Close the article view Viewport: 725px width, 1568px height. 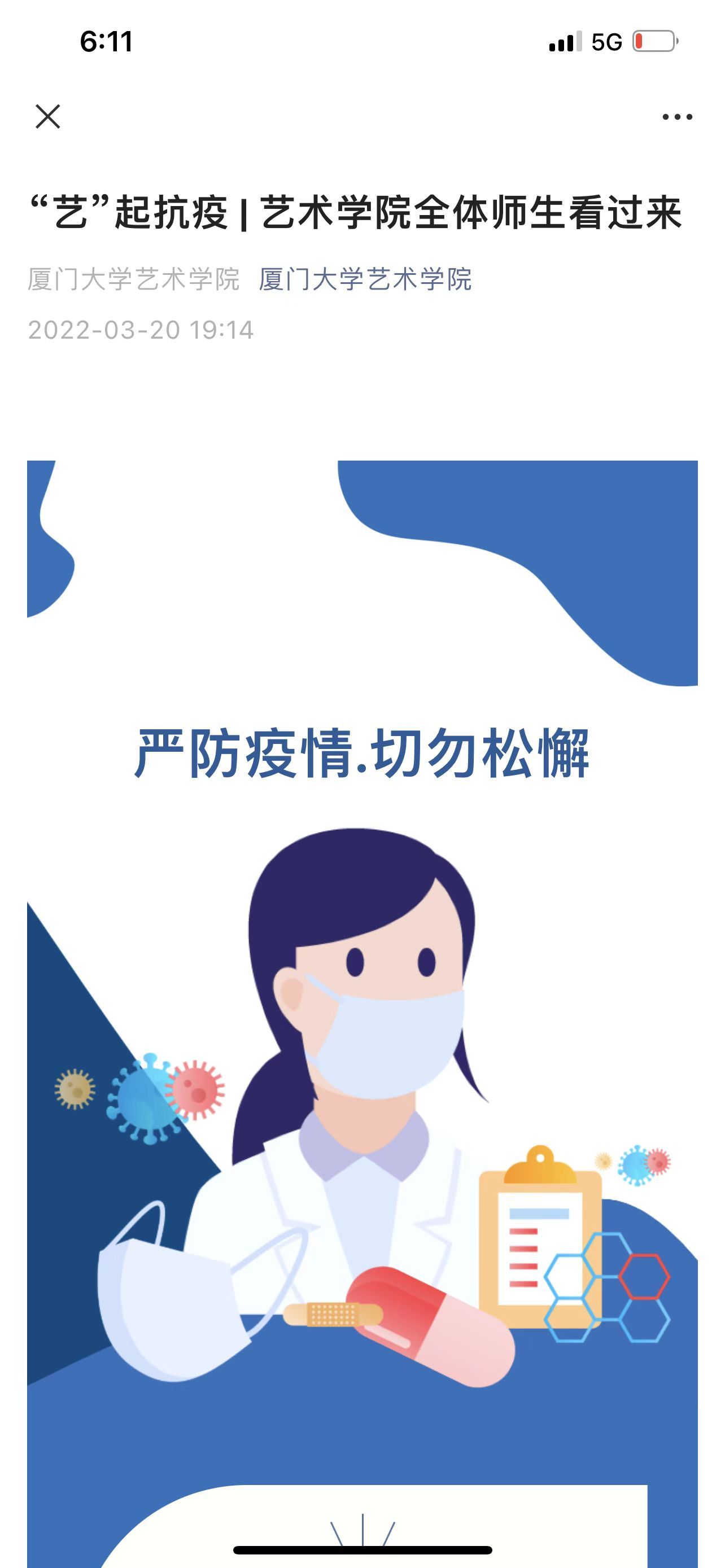click(x=47, y=116)
